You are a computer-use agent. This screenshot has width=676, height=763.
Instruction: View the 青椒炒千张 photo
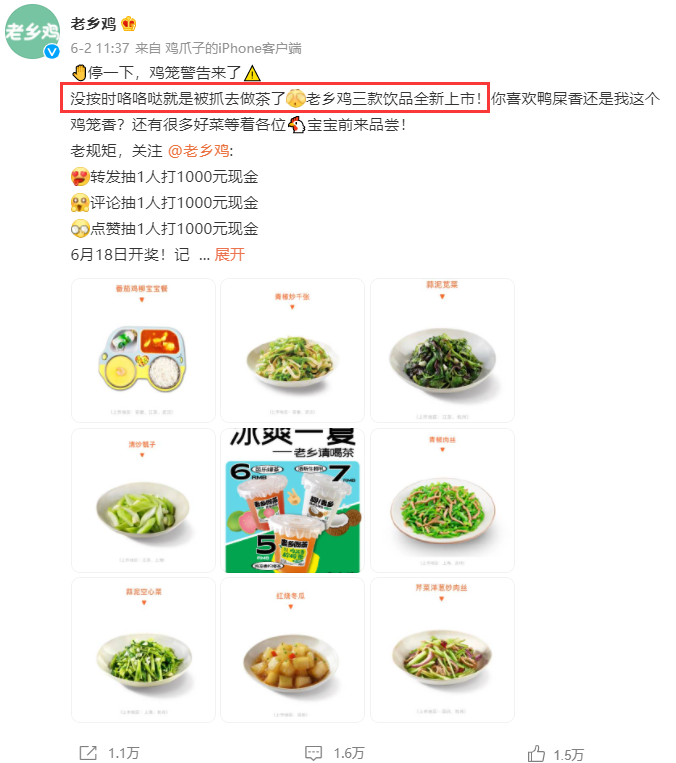pyautogui.click(x=292, y=350)
